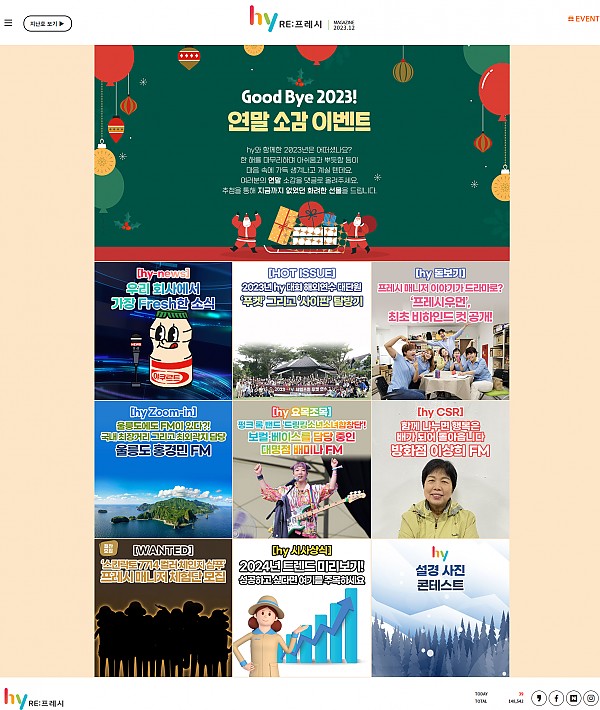Open the EVENT link
This screenshot has width=600, height=710.
click(x=583, y=19)
